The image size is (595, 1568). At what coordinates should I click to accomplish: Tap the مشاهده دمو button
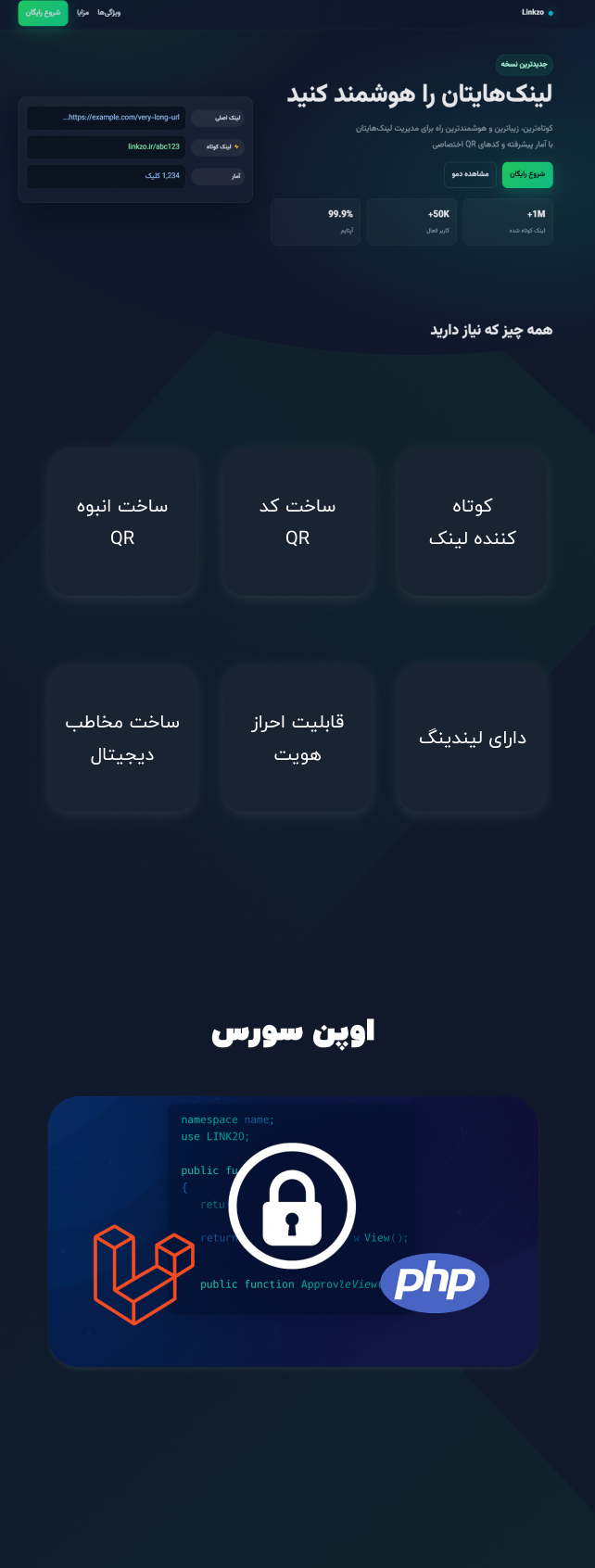(x=470, y=174)
